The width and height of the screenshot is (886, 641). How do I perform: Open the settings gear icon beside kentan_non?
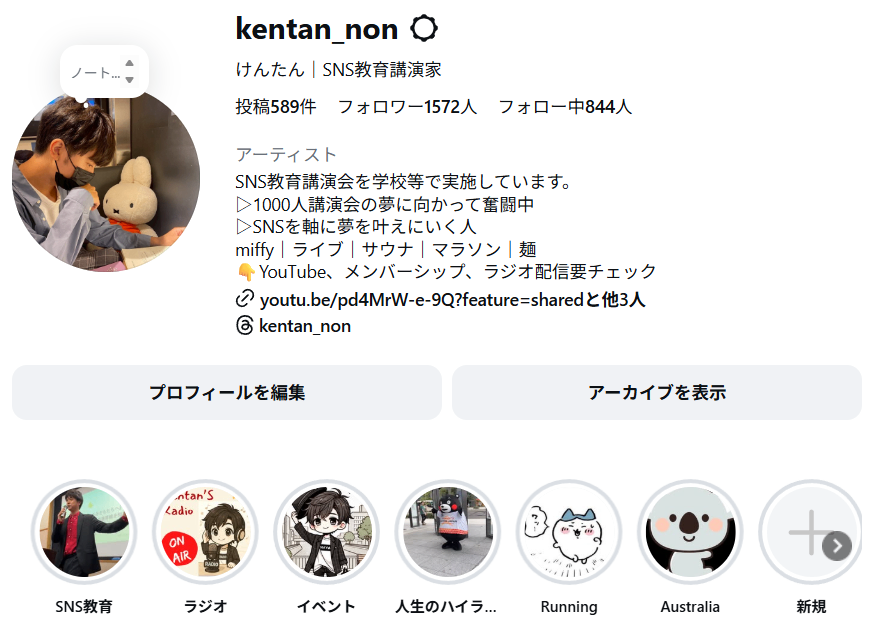click(x=424, y=29)
